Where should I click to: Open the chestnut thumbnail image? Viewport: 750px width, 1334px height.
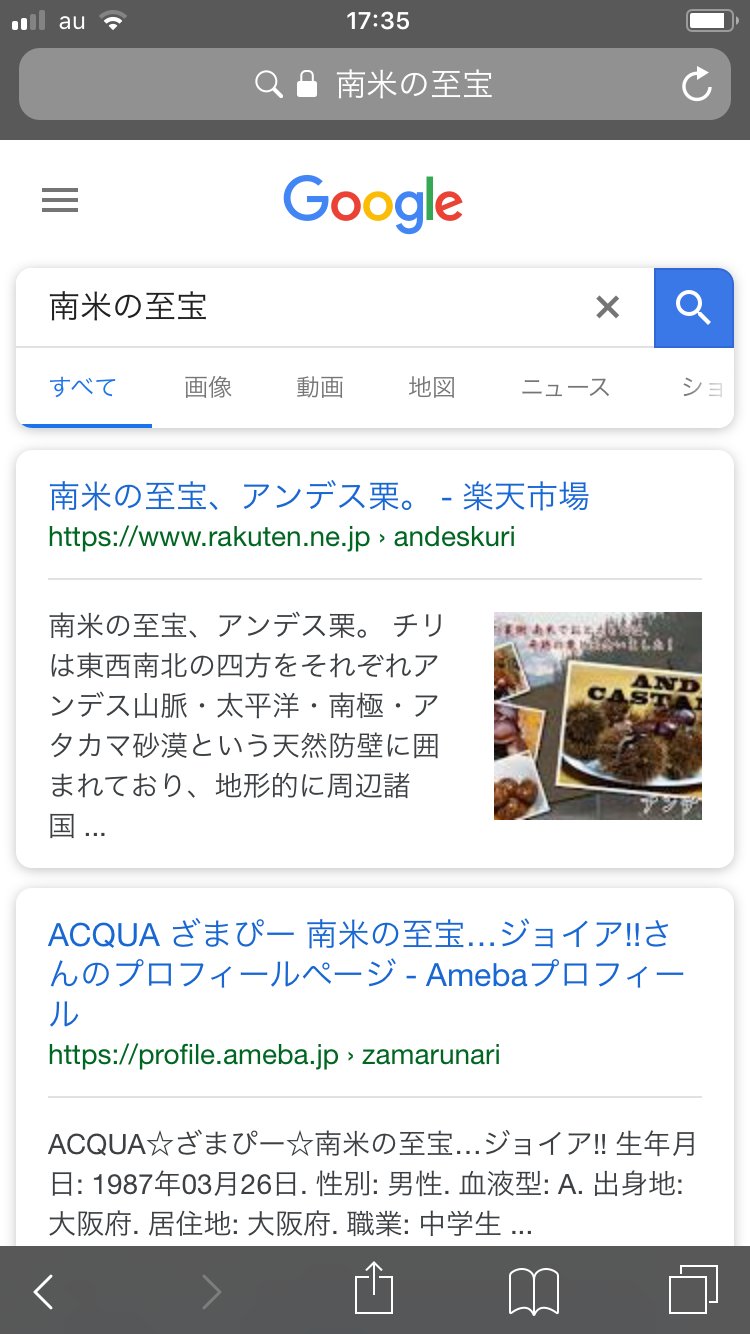[x=597, y=715]
